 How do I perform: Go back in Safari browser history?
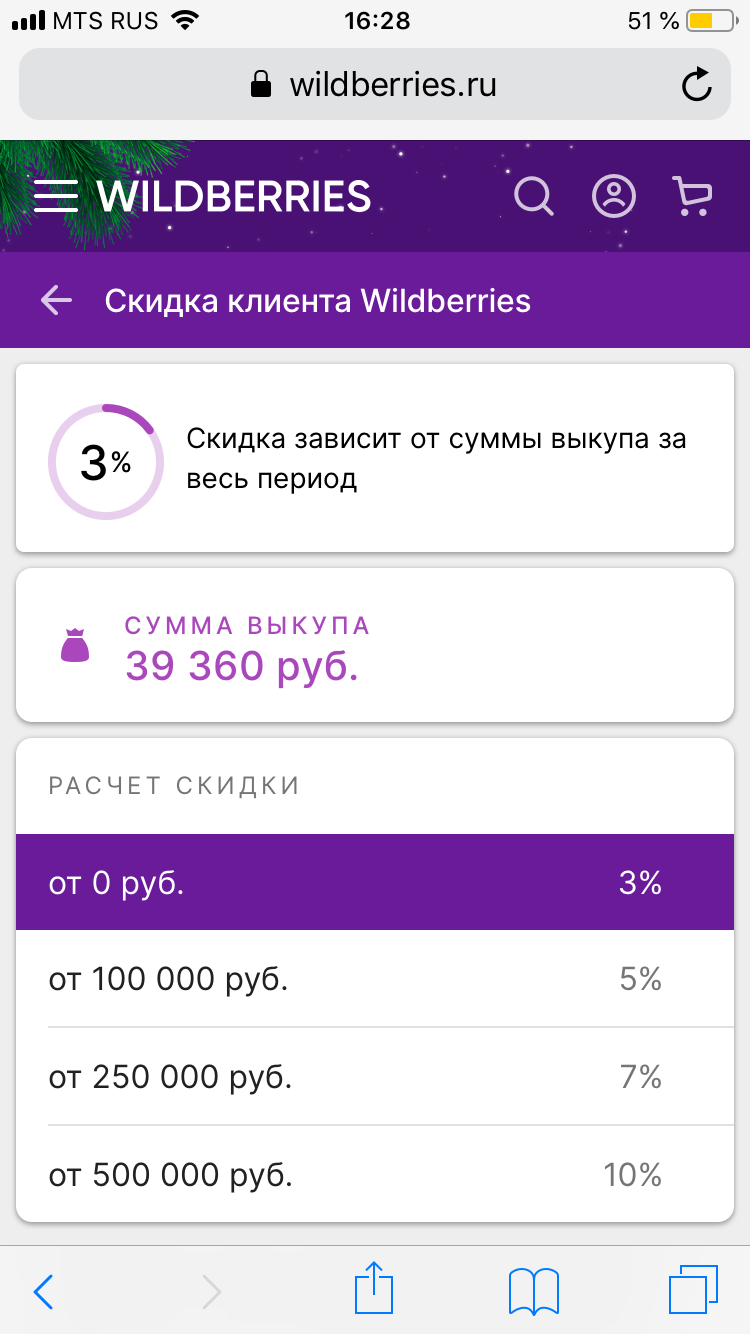tap(44, 1291)
